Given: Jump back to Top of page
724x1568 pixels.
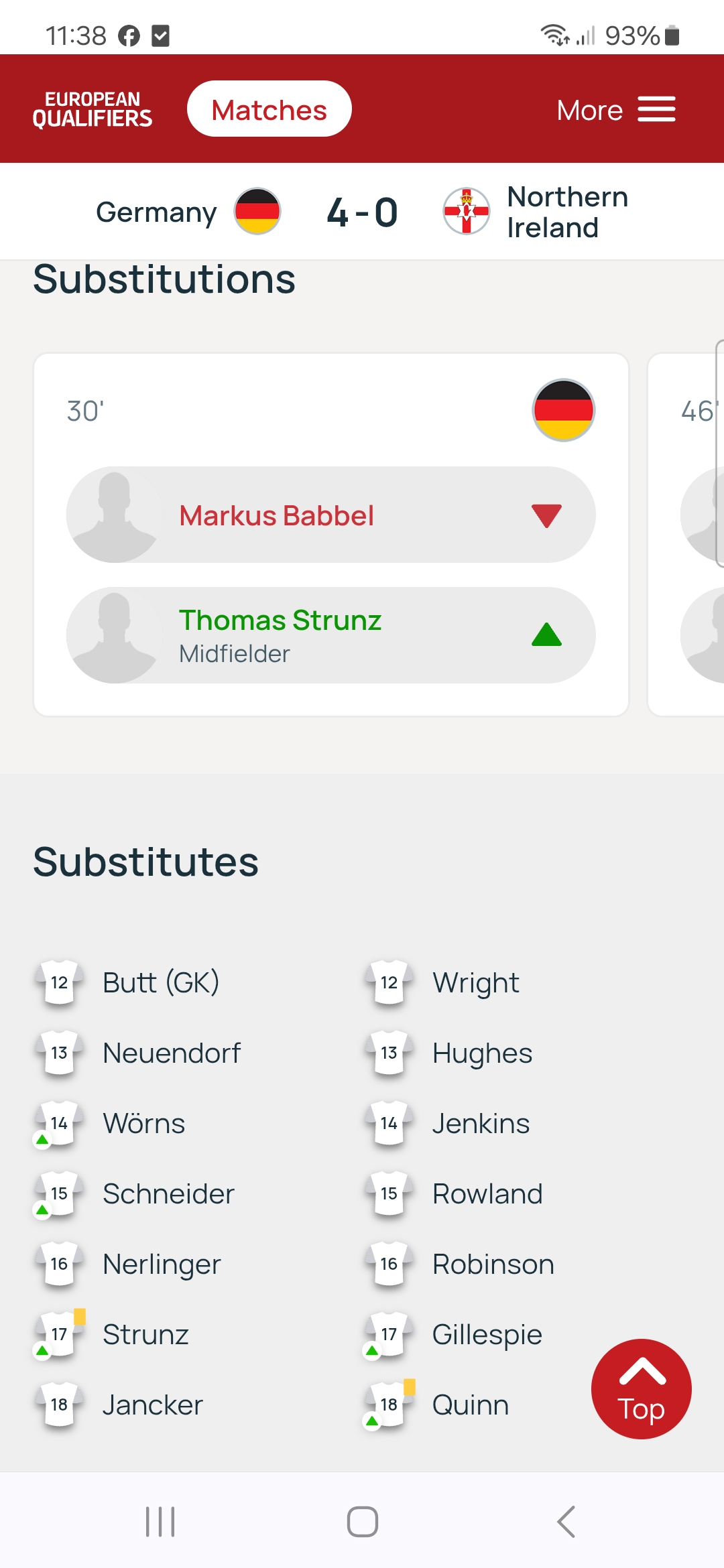Looking at the screenshot, I should pyautogui.click(x=642, y=1388).
